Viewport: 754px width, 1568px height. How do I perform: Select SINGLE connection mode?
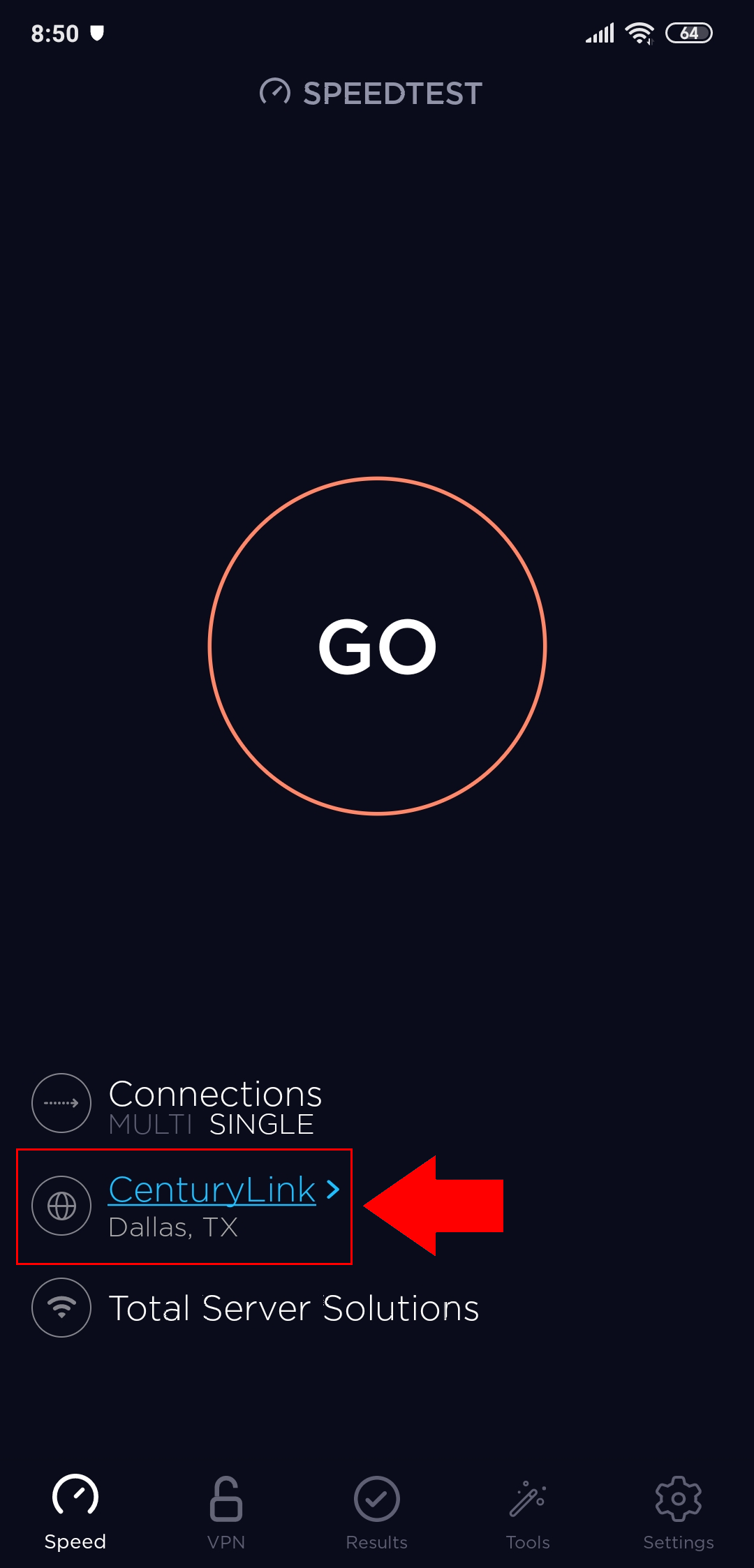point(261,1125)
